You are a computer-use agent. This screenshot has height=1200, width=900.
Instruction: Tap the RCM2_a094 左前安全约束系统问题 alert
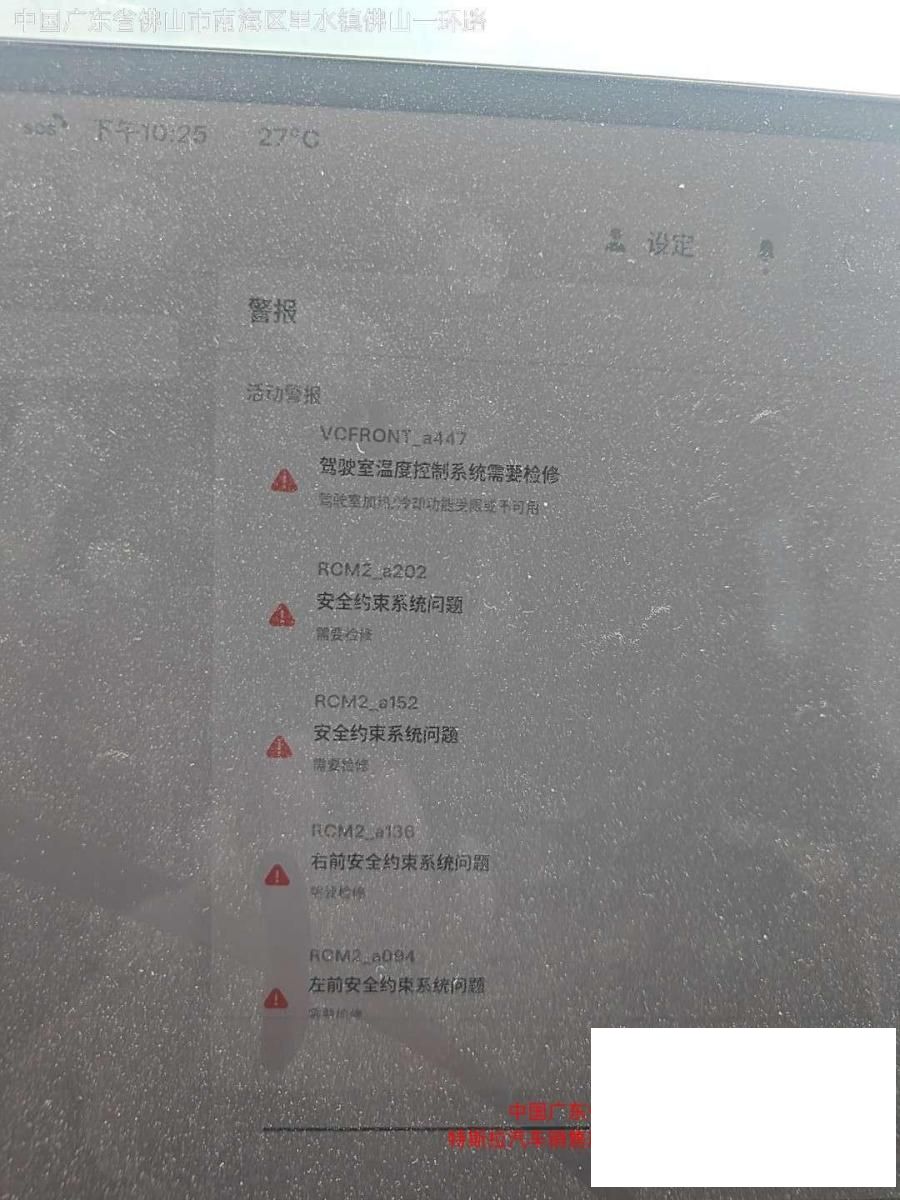(x=396, y=986)
